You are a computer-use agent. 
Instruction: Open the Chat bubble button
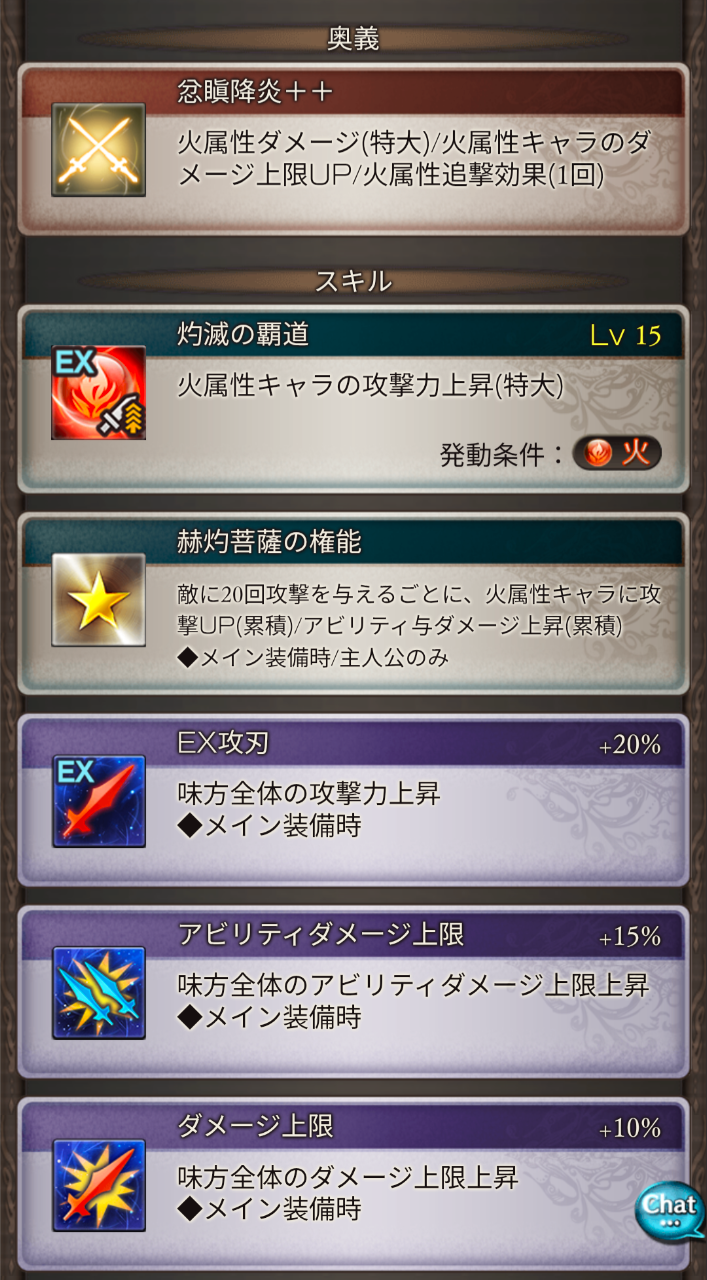click(x=669, y=1212)
